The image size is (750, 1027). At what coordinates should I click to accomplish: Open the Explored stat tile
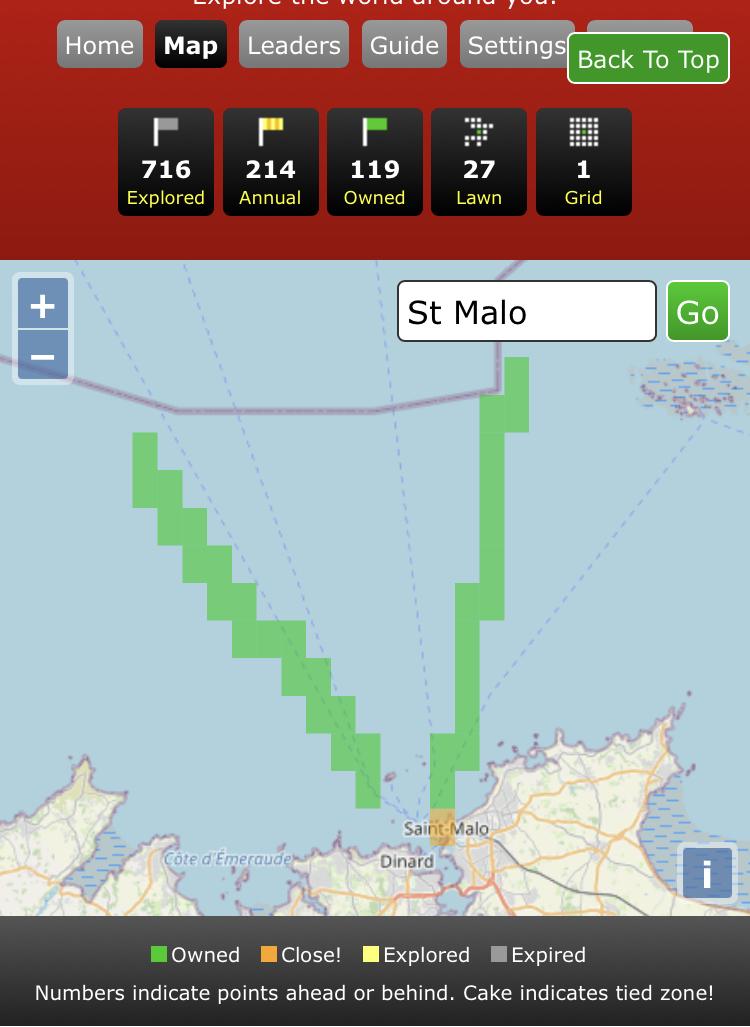click(x=166, y=162)
